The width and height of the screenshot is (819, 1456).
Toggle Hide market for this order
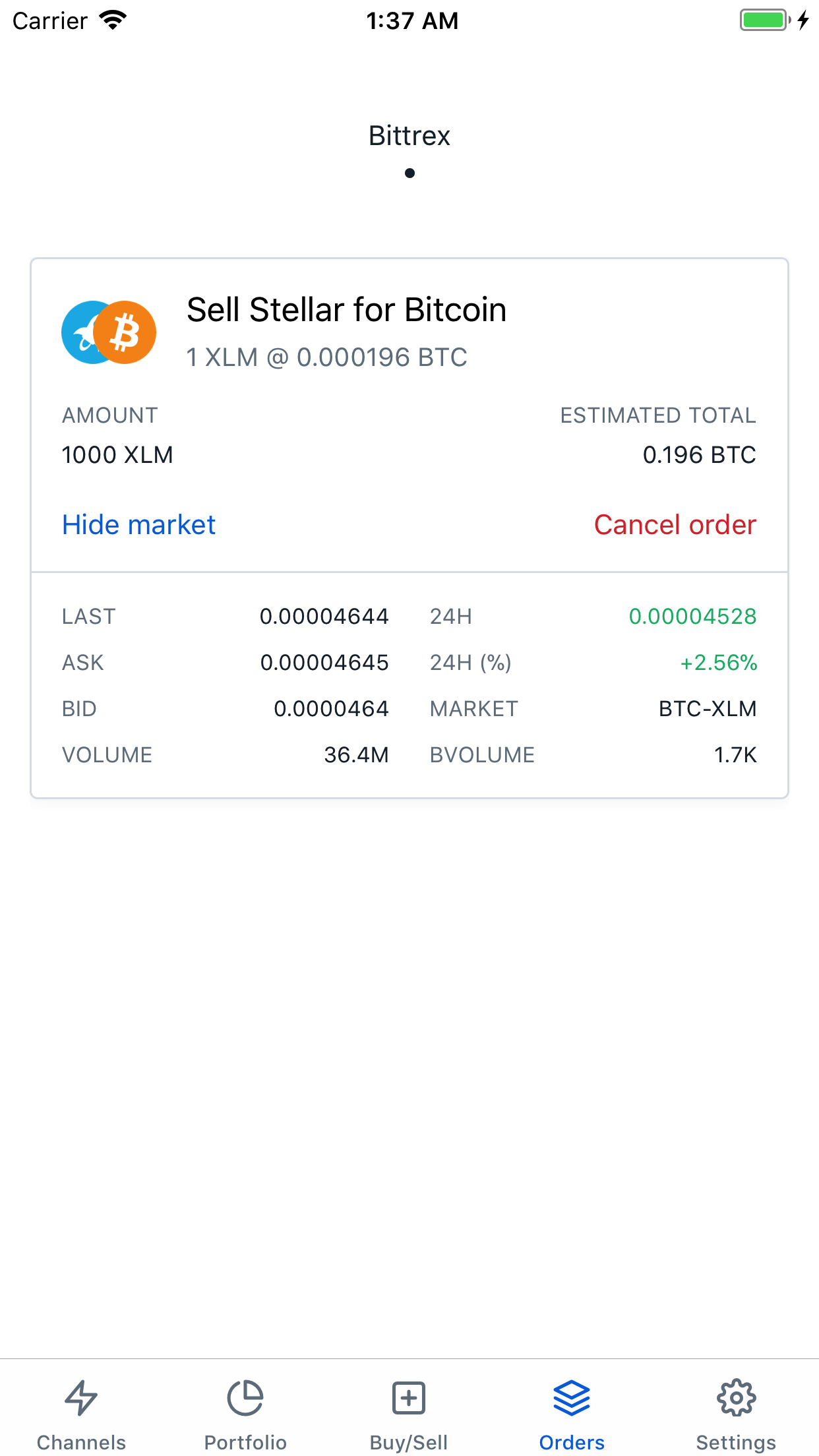tap(138, 525)
